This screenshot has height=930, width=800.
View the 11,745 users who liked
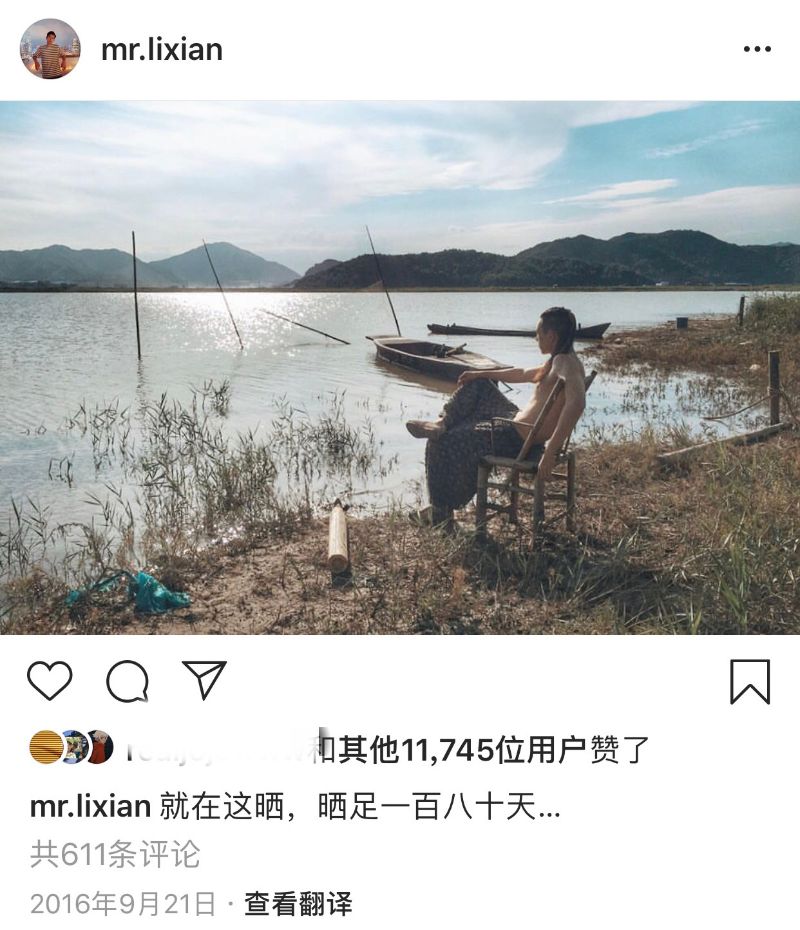pyautogui.click(x=480, y=749)
